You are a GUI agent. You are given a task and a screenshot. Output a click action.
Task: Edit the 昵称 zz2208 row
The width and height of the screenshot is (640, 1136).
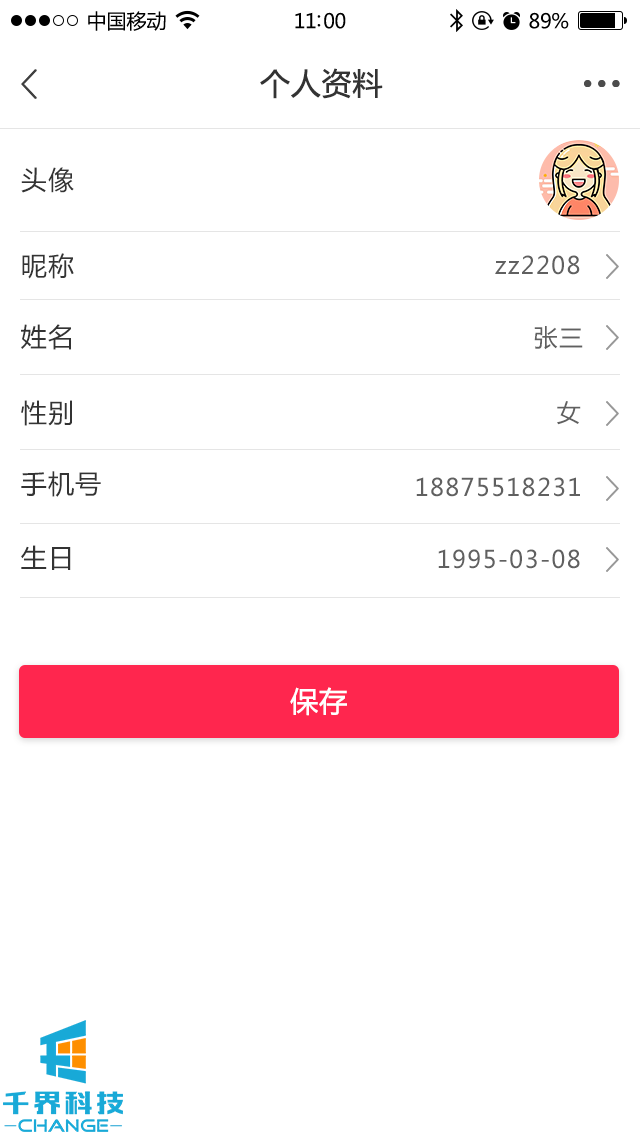click(x=320, y=266)
